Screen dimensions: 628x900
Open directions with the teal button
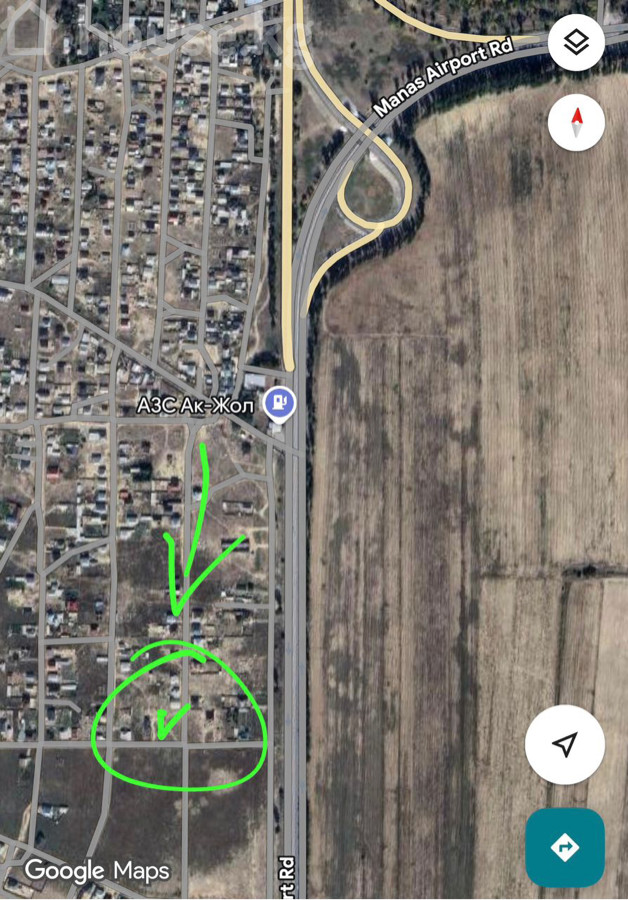pyautogui.click(x=565, y=847)
